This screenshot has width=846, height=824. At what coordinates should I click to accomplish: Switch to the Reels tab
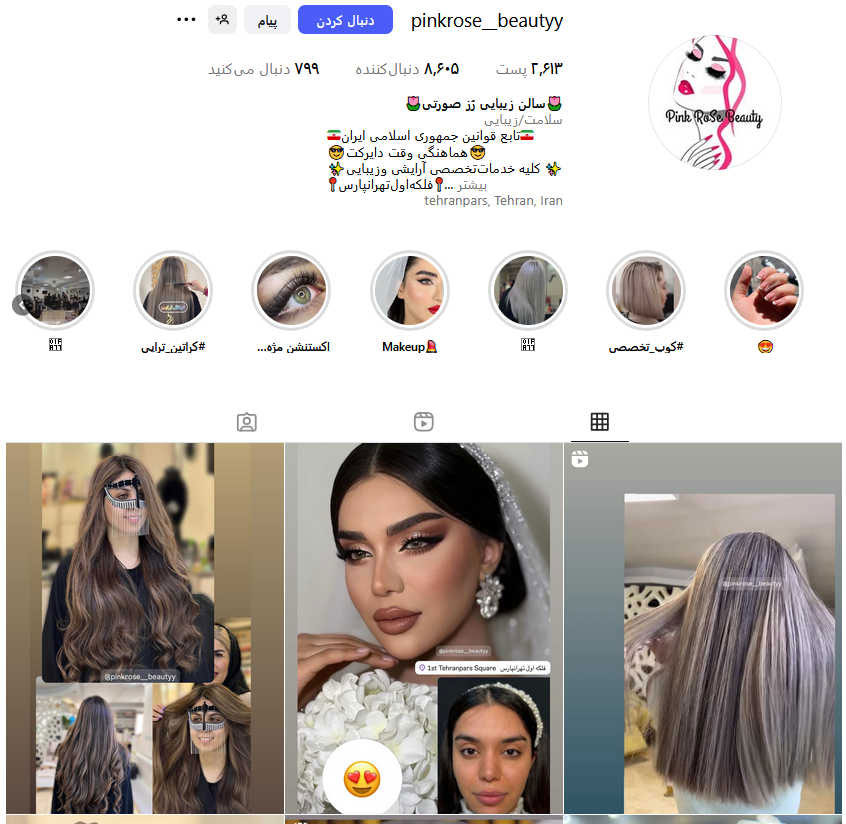tap(423, 421)
